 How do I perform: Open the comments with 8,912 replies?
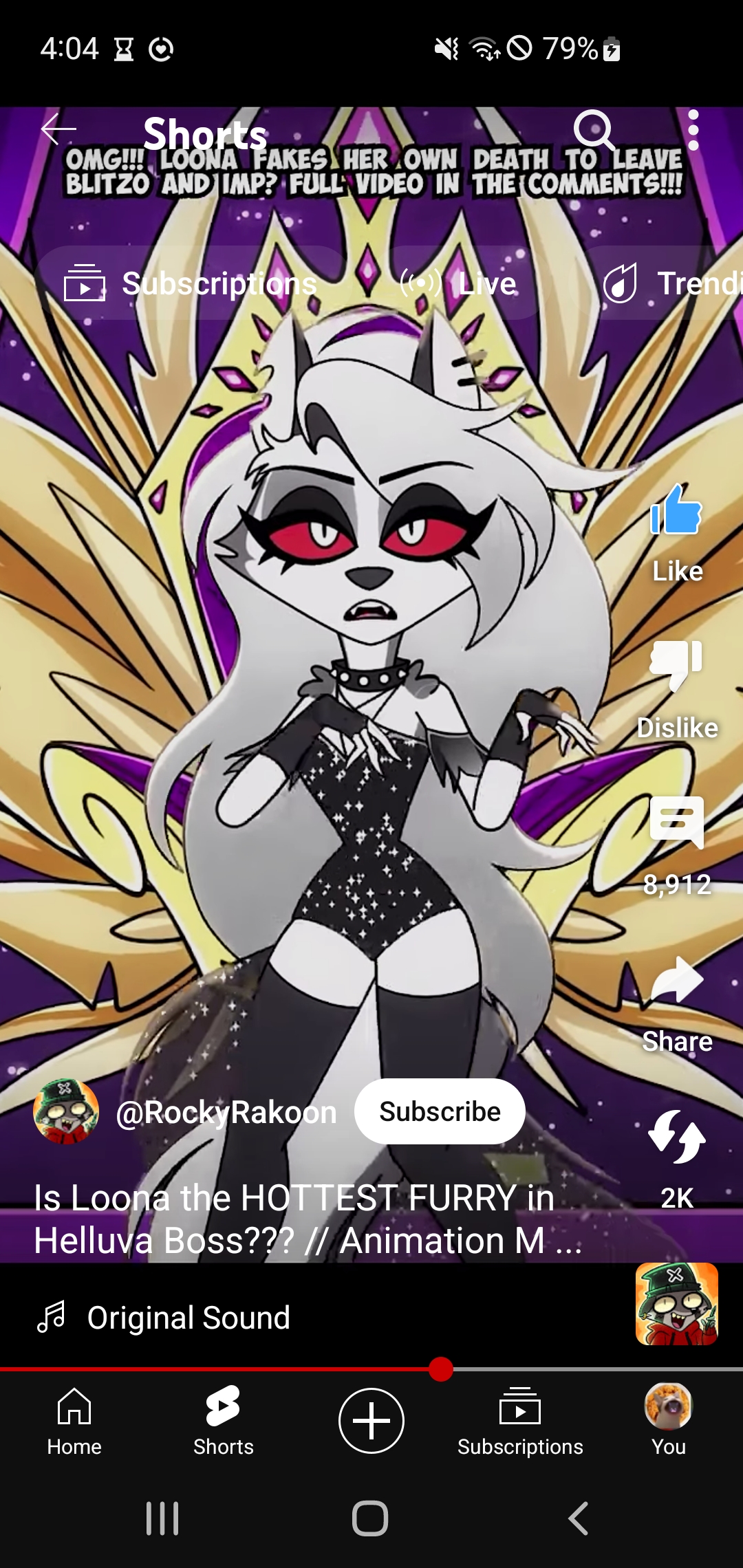(676, 823)
